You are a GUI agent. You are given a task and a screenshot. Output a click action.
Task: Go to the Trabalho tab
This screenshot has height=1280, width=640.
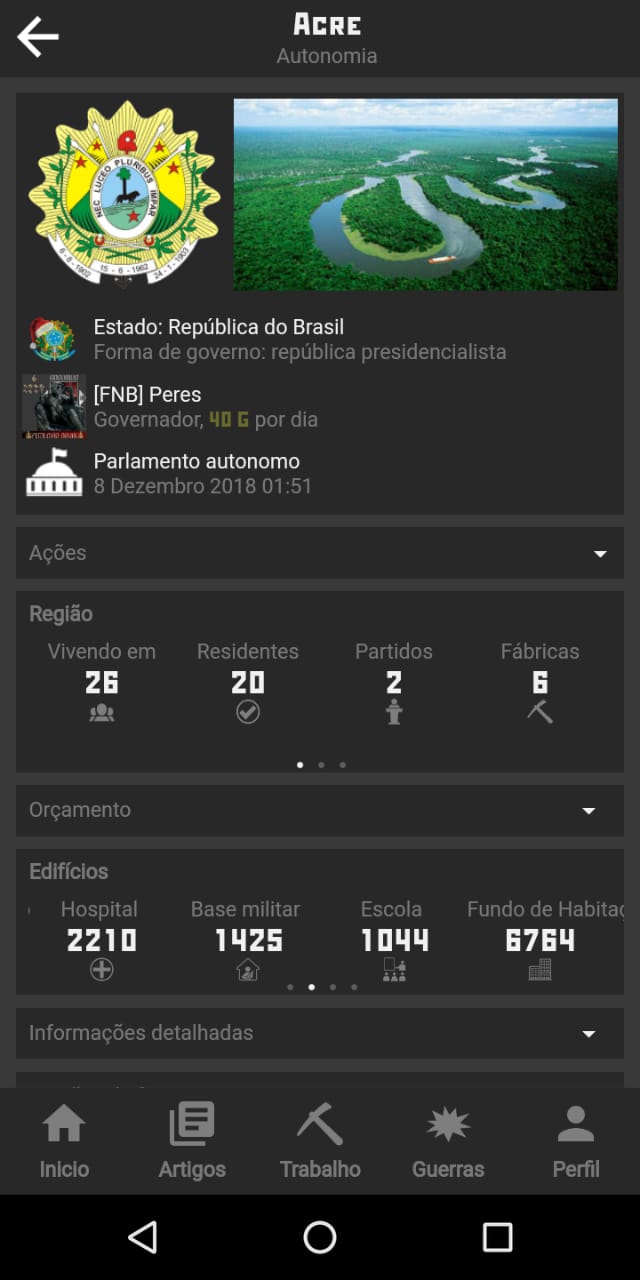(x=320, y=1141)
